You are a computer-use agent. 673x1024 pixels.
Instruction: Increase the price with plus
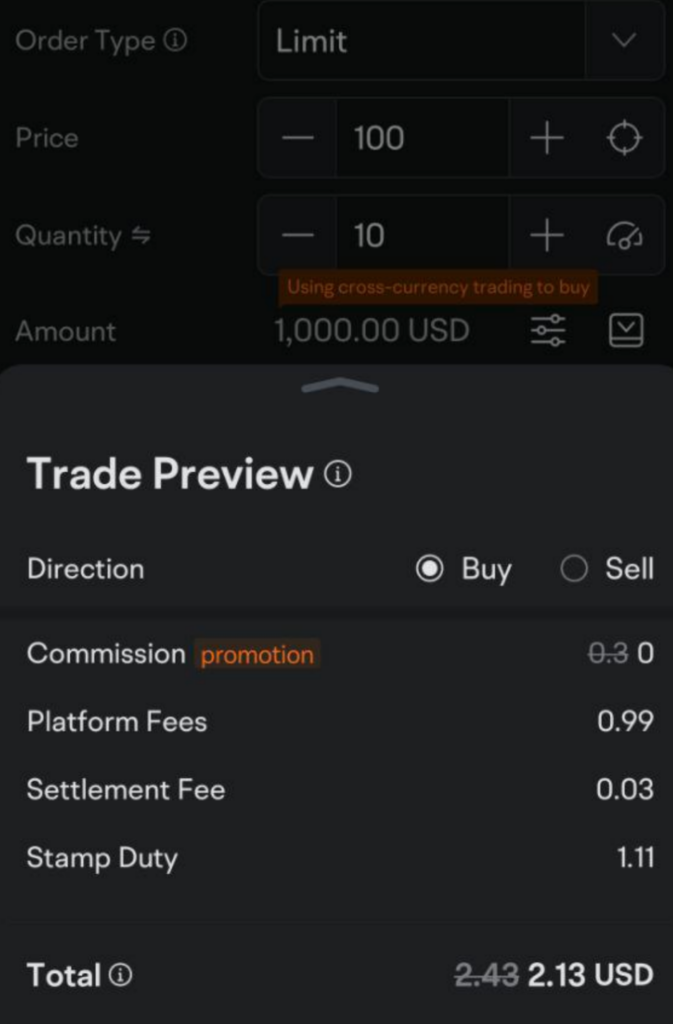click(546, 138)
